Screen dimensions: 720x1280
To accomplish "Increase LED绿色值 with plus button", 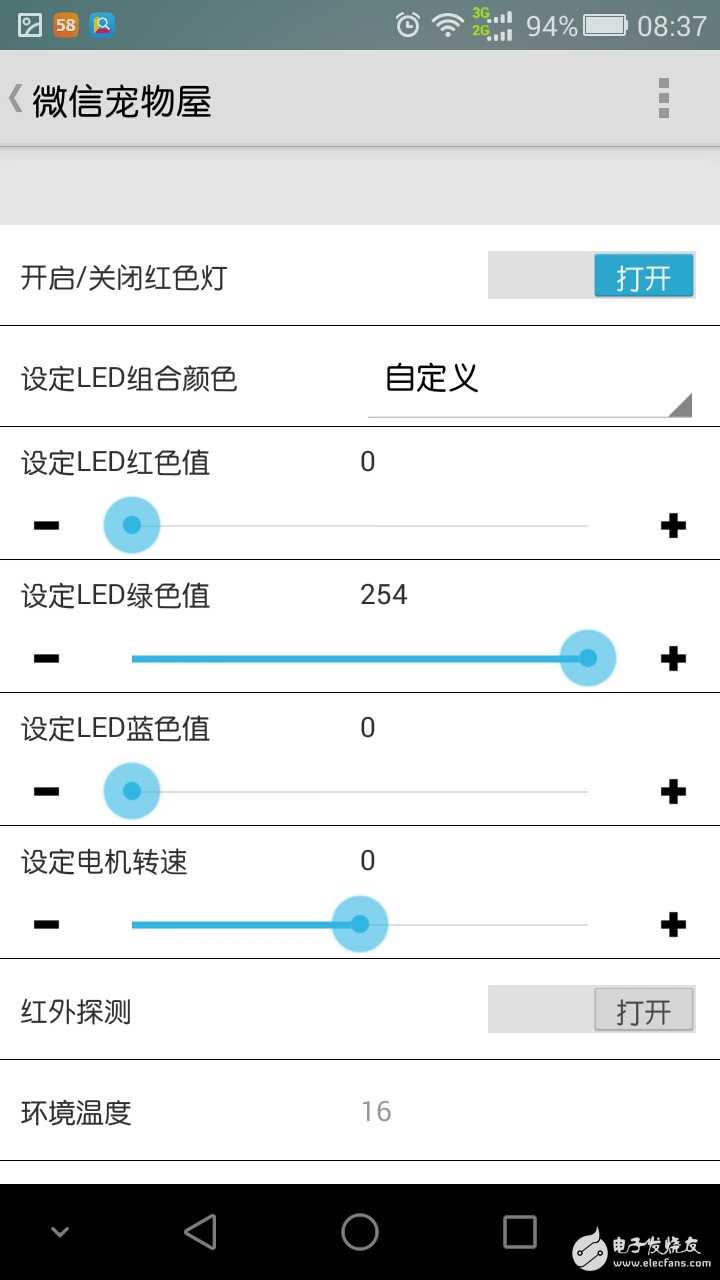I will (673, 658).
